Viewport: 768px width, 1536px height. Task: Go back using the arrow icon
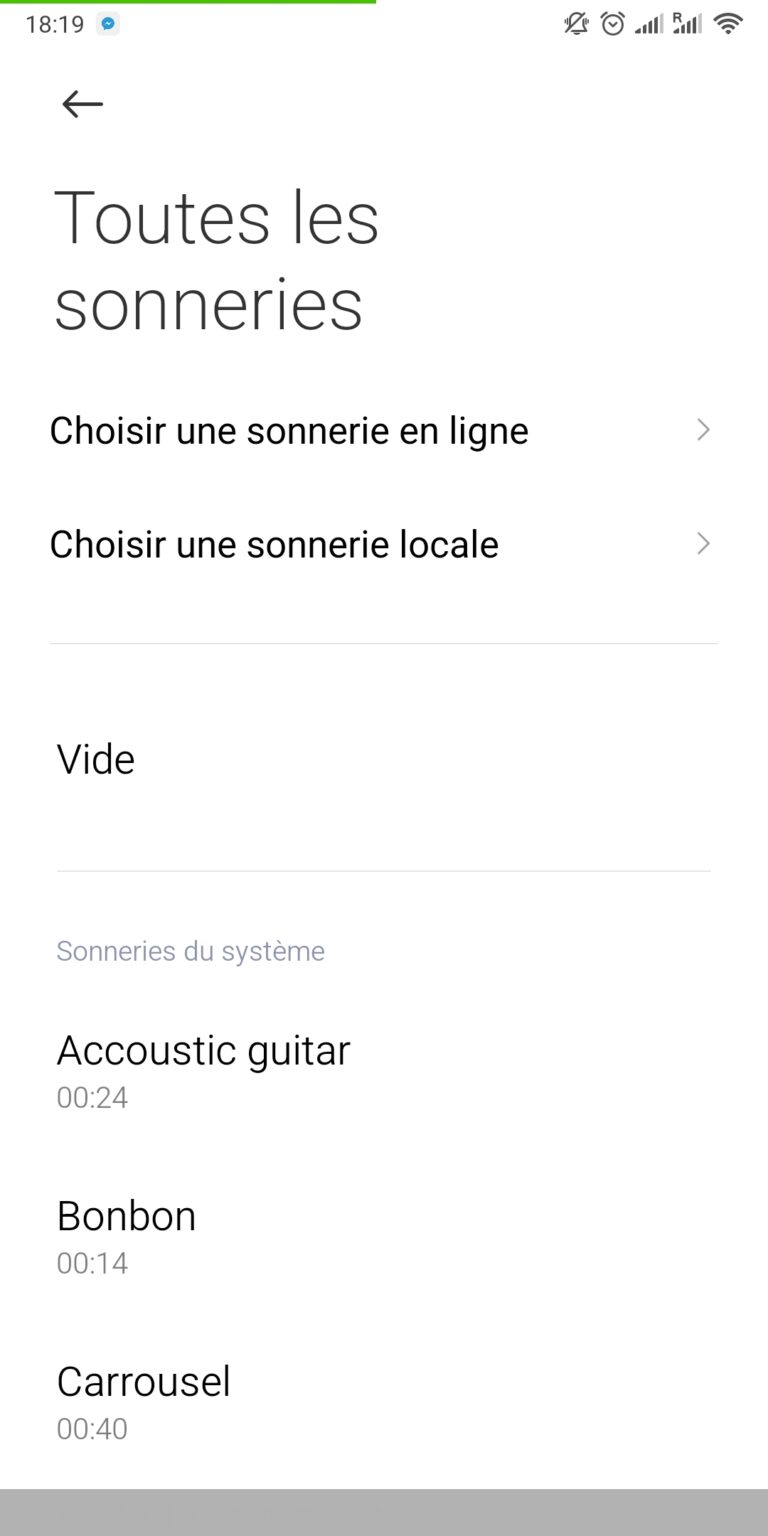(82, 104)
